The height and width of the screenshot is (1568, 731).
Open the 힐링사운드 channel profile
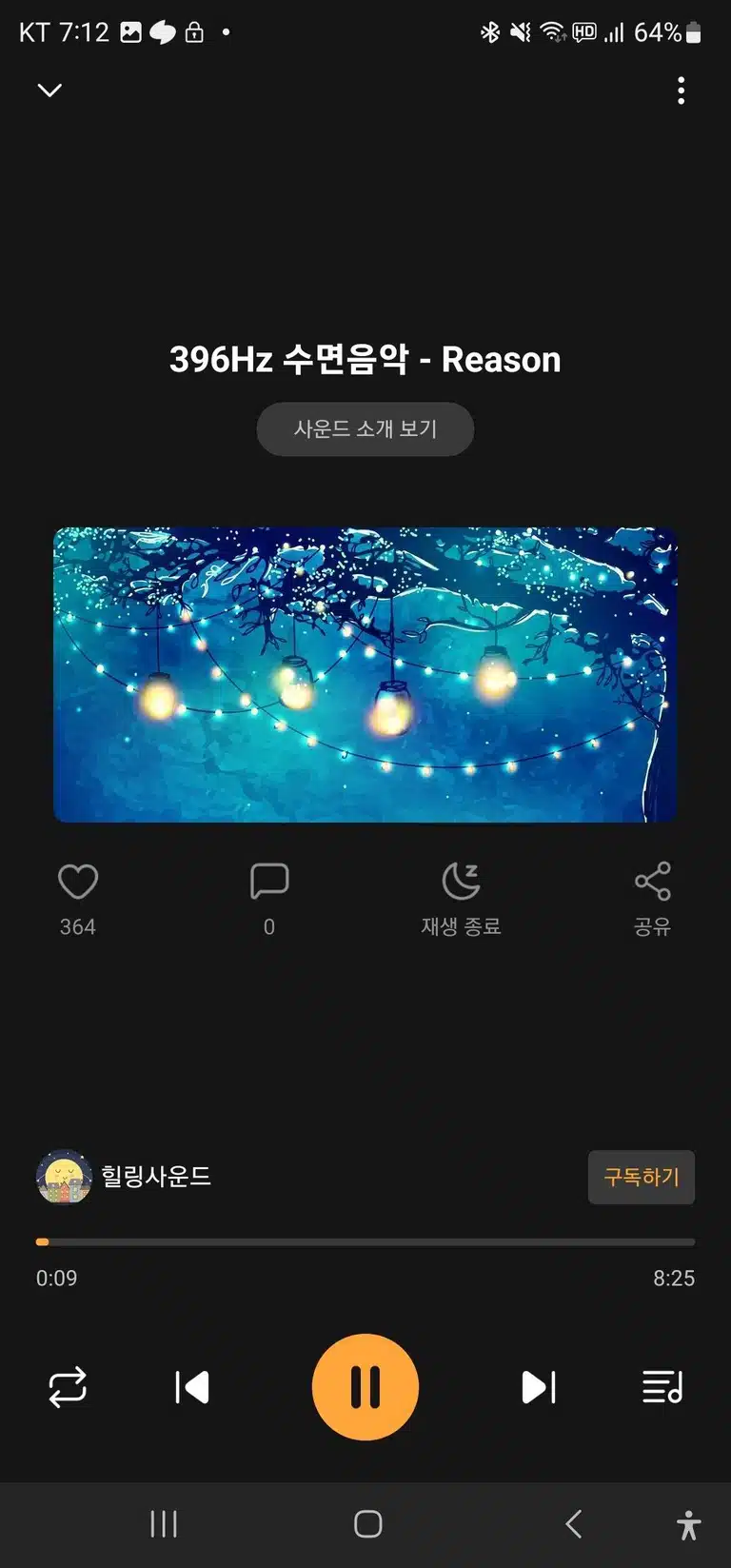pos(124,1177)
